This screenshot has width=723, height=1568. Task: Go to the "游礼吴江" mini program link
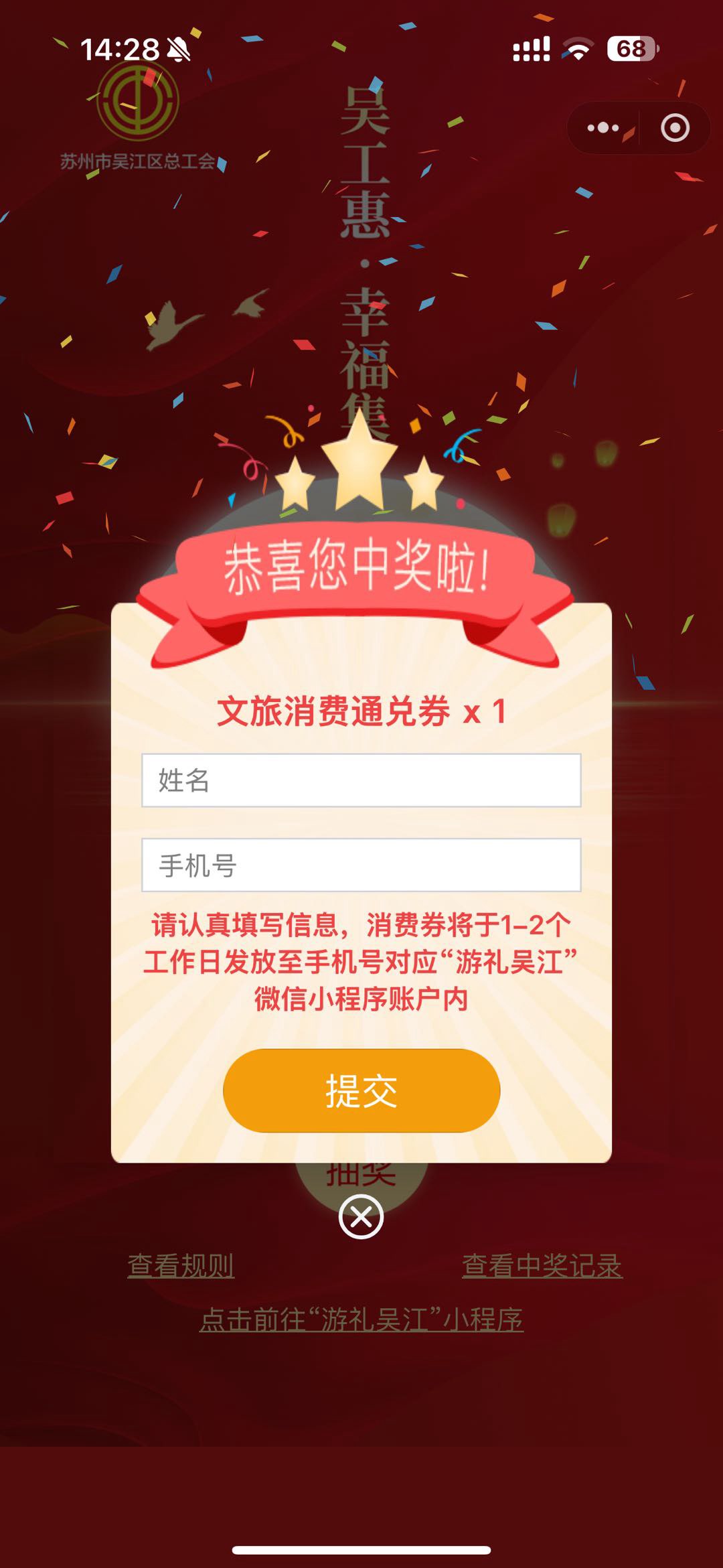(361, 1319)
